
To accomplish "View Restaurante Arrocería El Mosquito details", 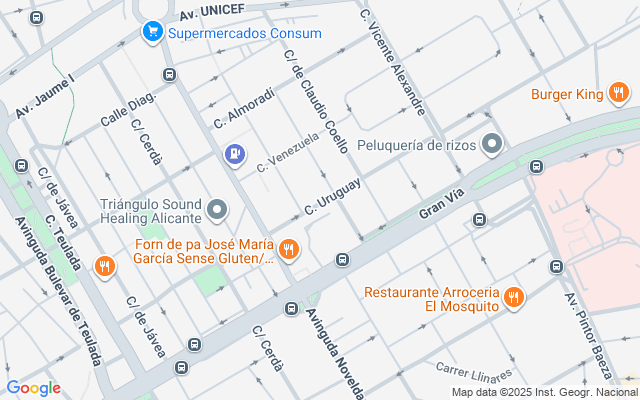I will (x=514, y=297).
